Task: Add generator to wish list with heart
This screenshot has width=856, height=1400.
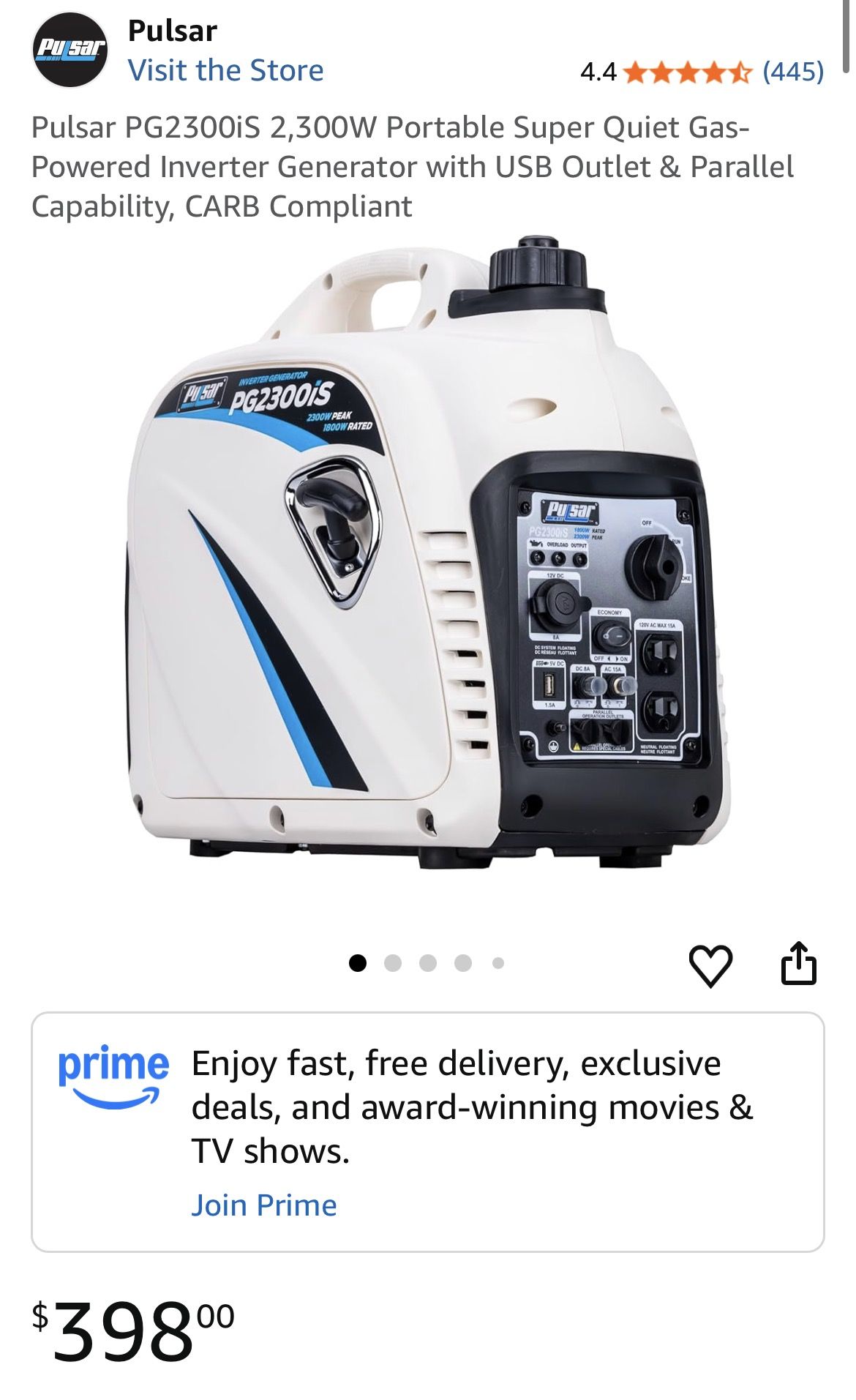Action: tap(710, 965)
